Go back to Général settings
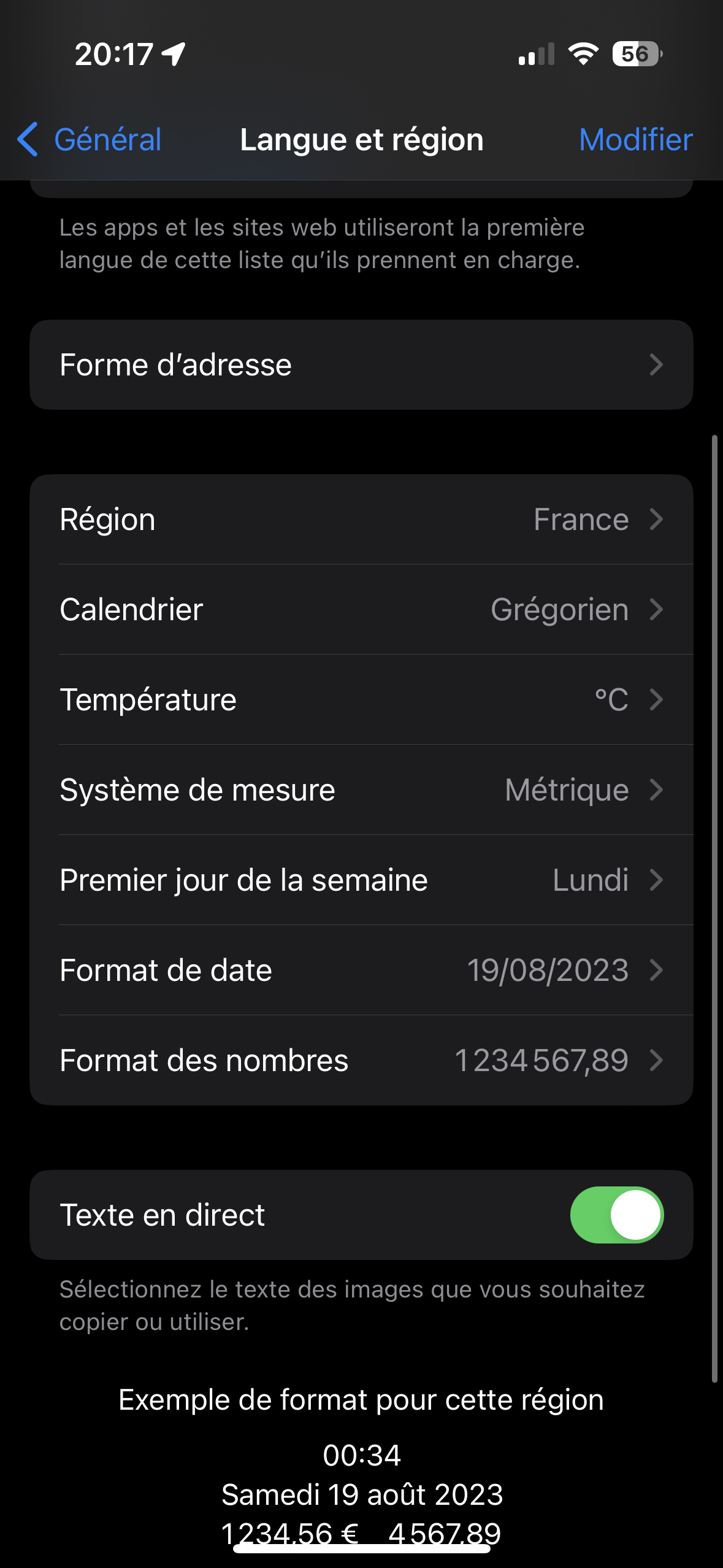The image size is (723, 1568). point(90,140)
